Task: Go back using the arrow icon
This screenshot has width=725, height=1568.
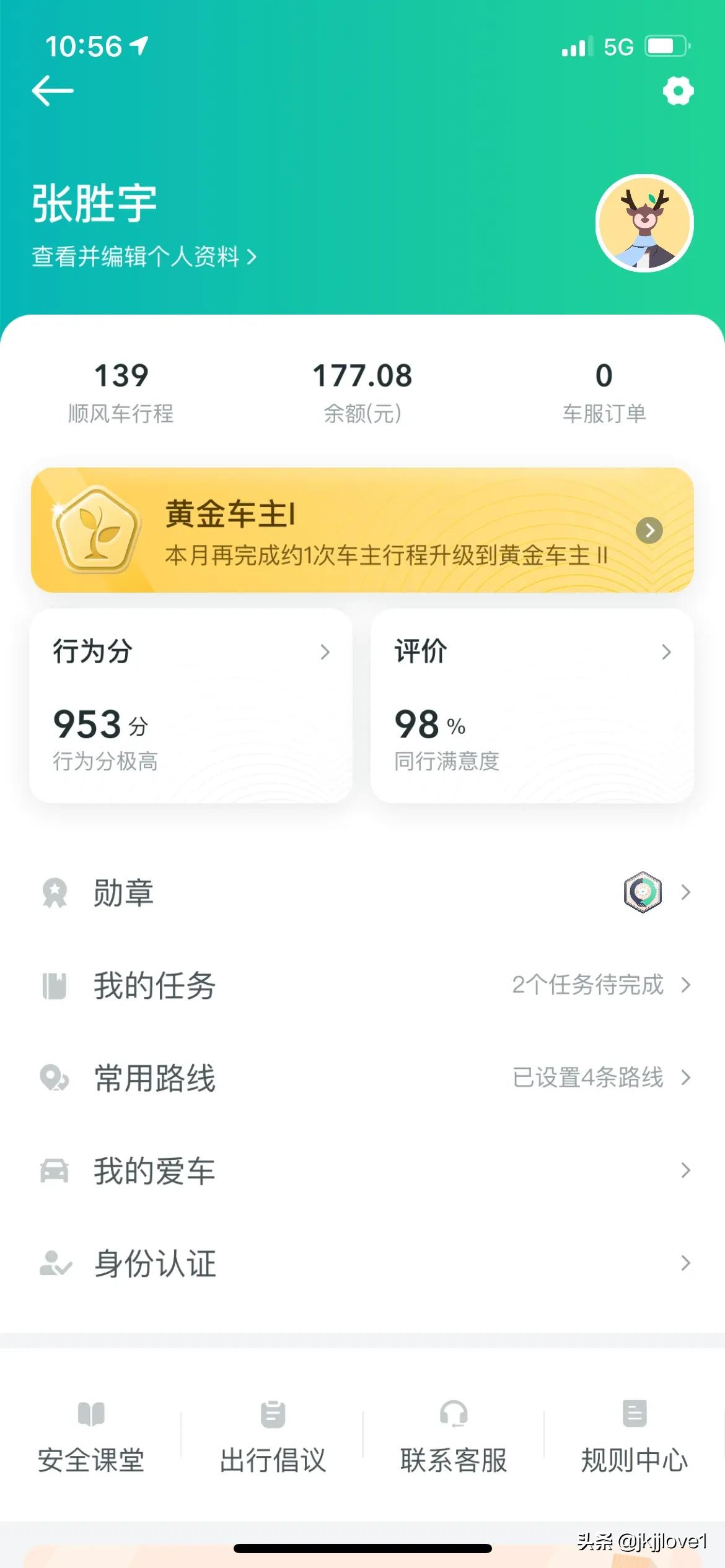Action: point(51,90)
